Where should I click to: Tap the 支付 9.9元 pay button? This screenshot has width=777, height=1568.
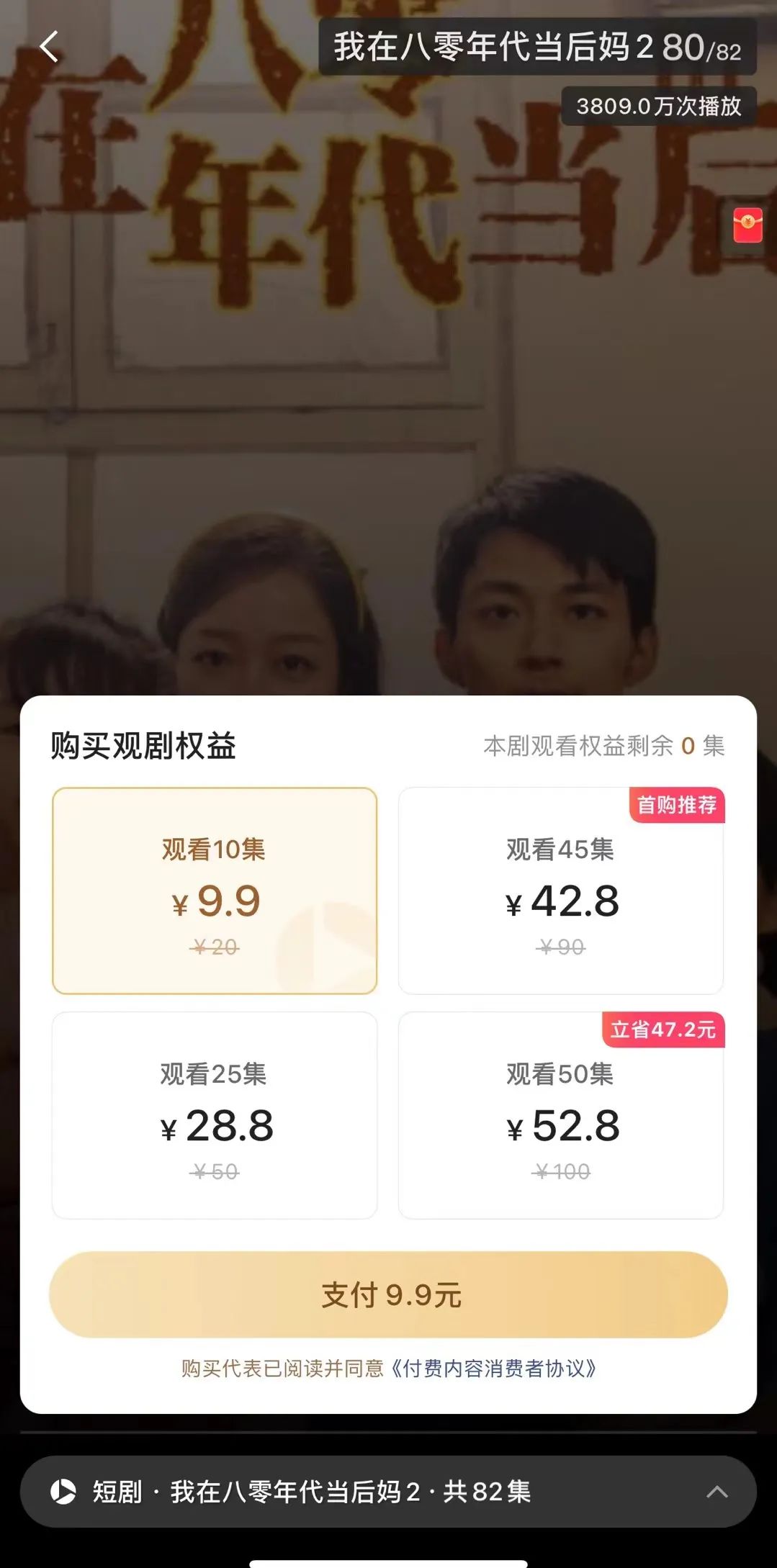[x=388, y=1295]
